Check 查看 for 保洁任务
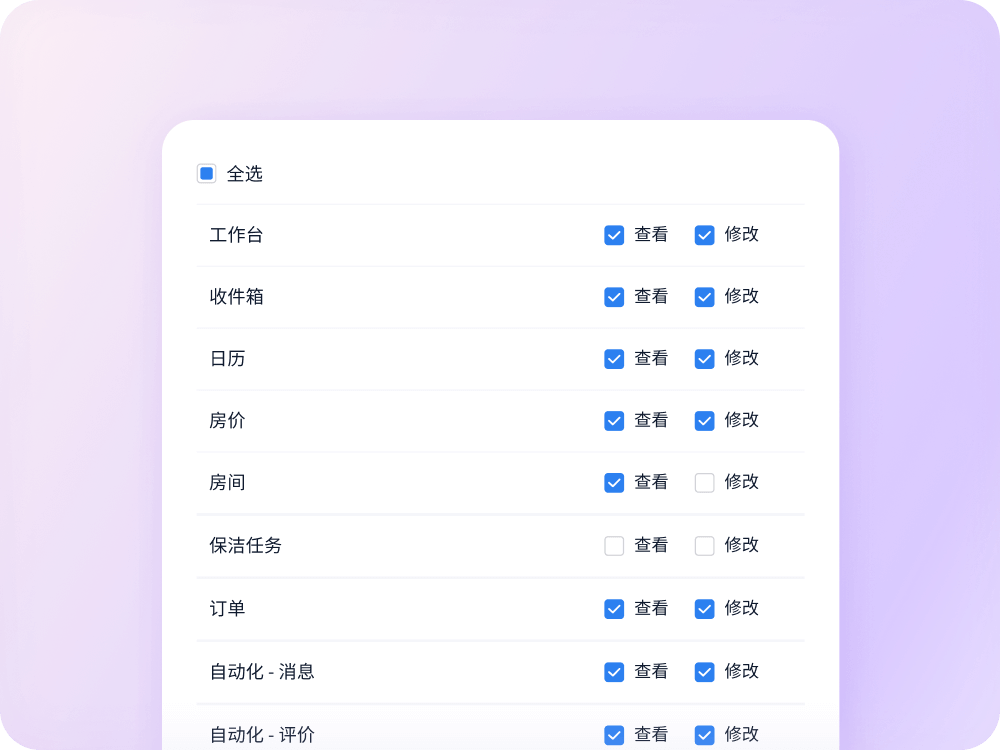The width and height of the screenshot is (1000, 750). (614, 546)
